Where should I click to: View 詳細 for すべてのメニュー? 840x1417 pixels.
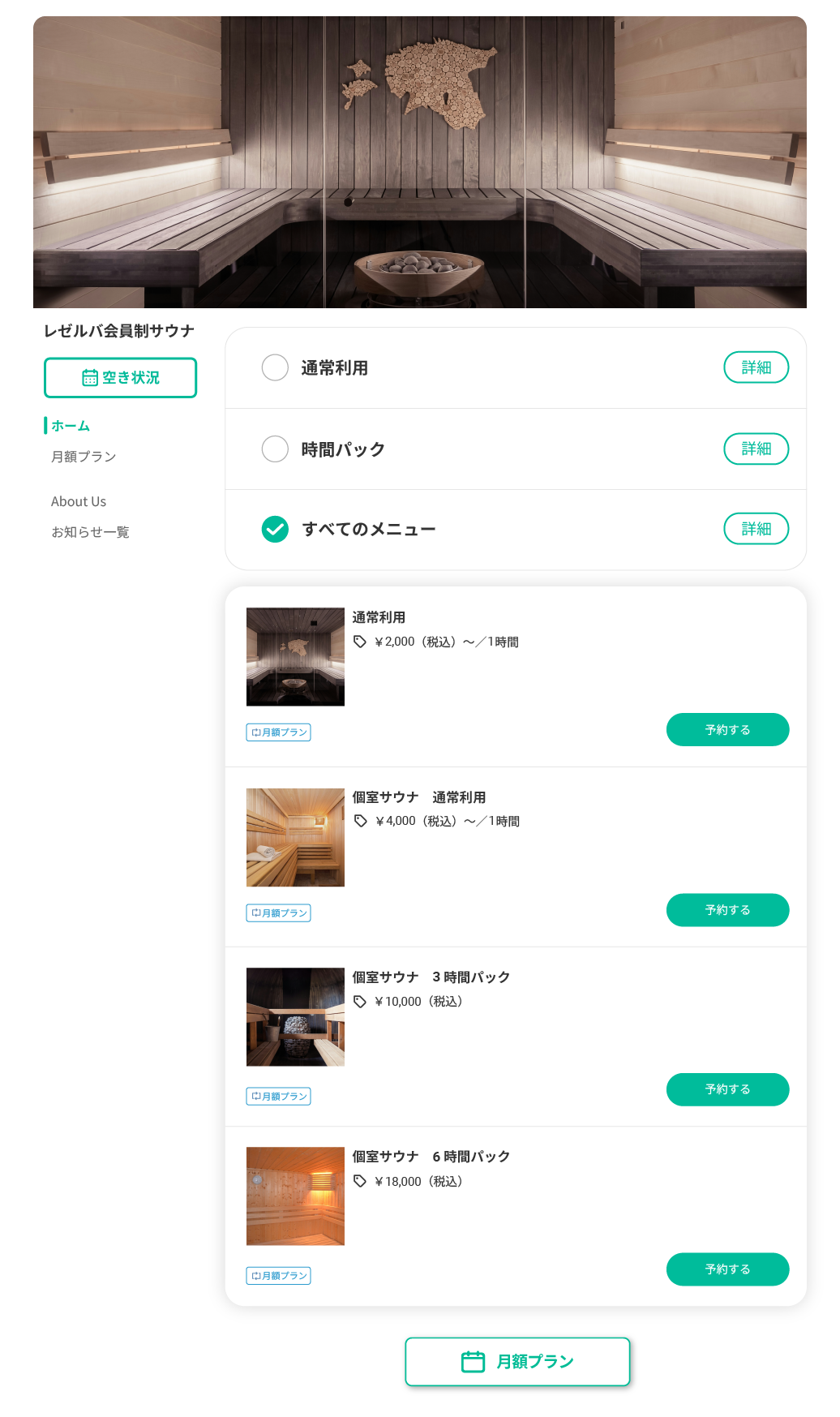coord(756,529)
